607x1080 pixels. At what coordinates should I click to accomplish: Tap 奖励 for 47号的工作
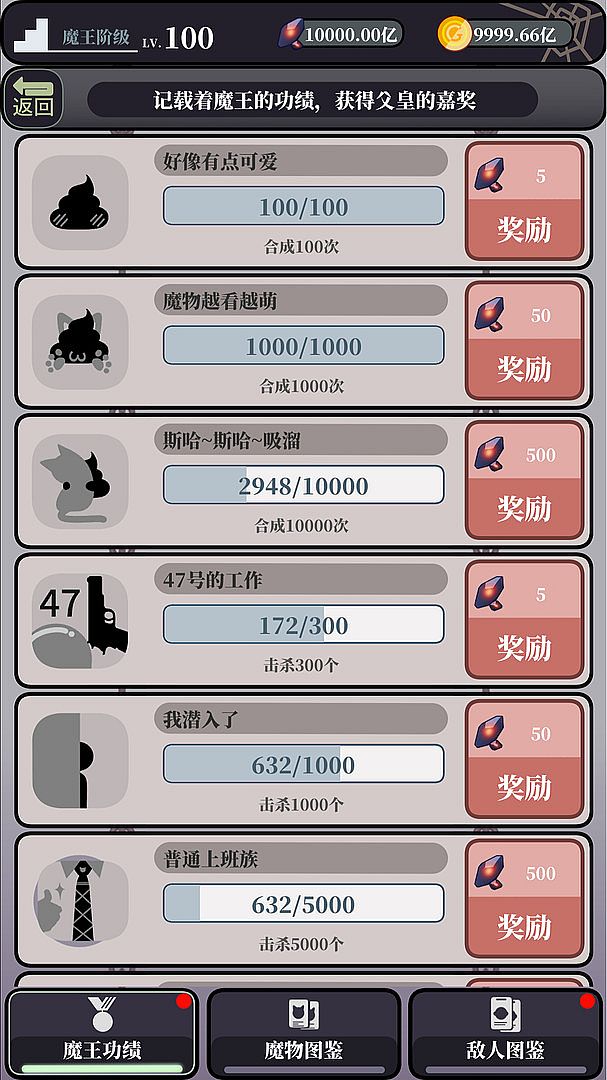(524, 621)
